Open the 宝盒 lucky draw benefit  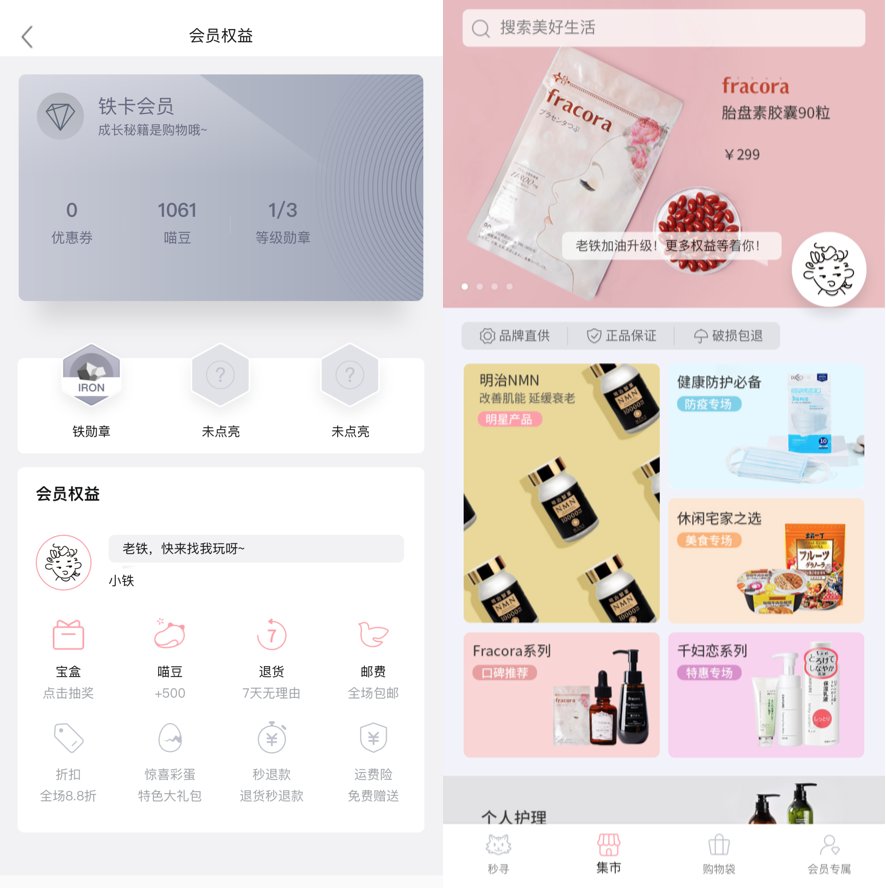(68, 658)
